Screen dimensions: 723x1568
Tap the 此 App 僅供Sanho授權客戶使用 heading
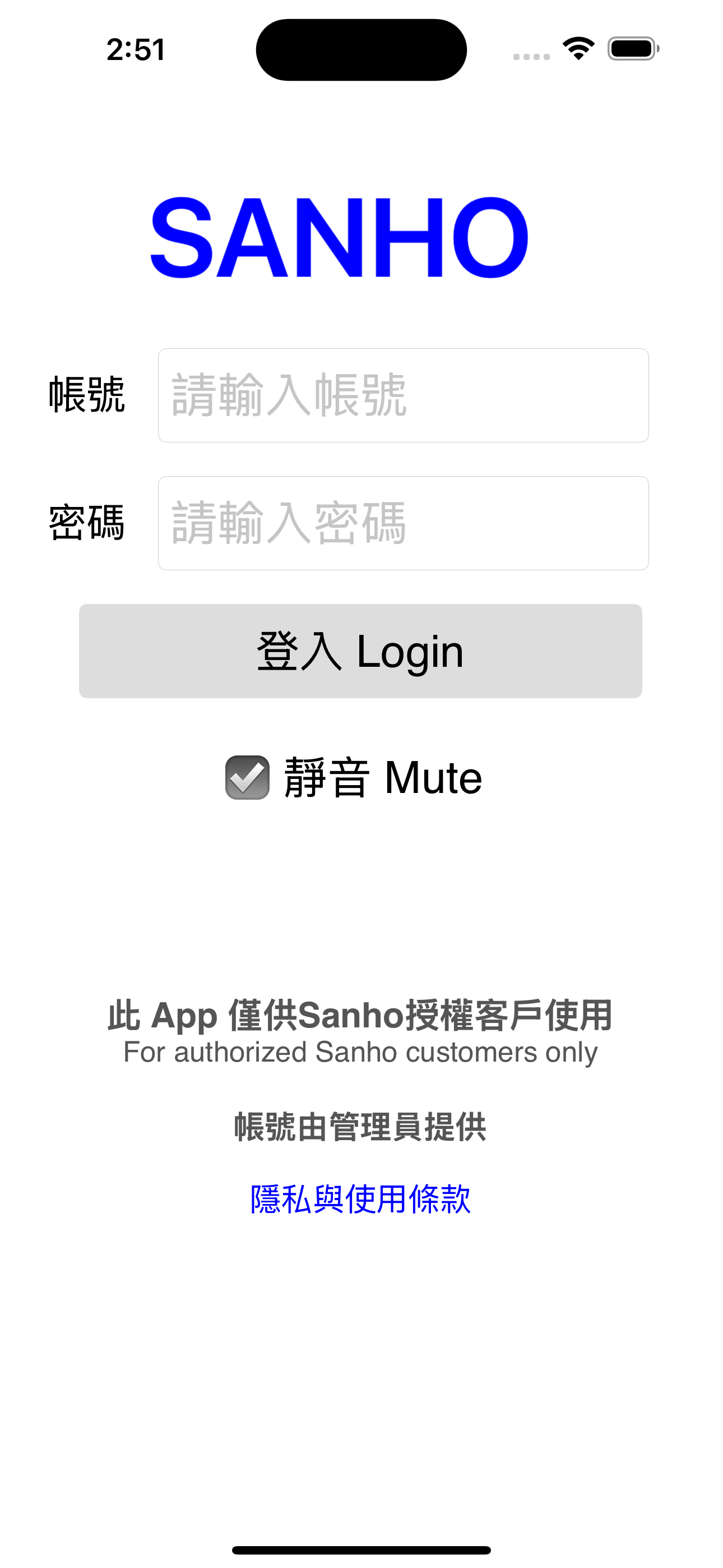[361, 1018]
